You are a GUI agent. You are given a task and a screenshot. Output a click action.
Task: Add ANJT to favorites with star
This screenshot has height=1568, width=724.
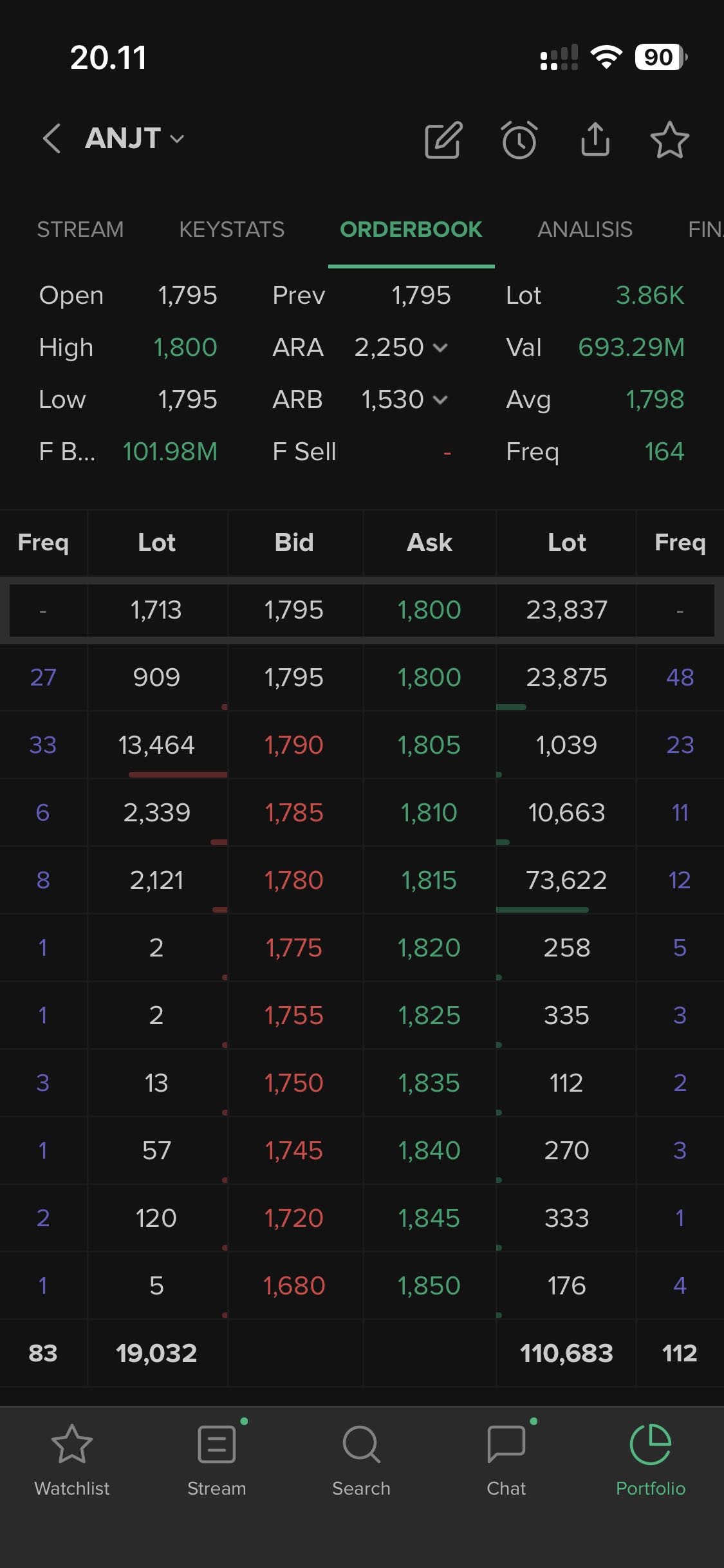(x=669, y=140)
